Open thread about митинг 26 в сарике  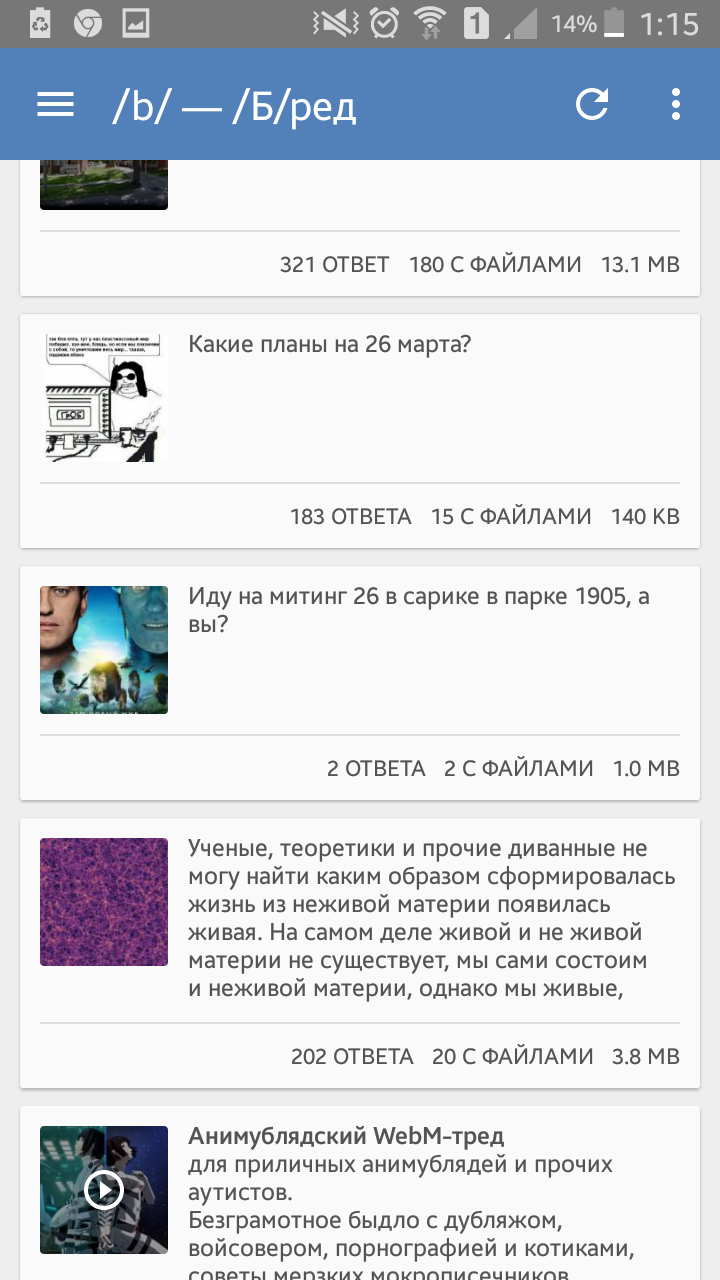360,683
